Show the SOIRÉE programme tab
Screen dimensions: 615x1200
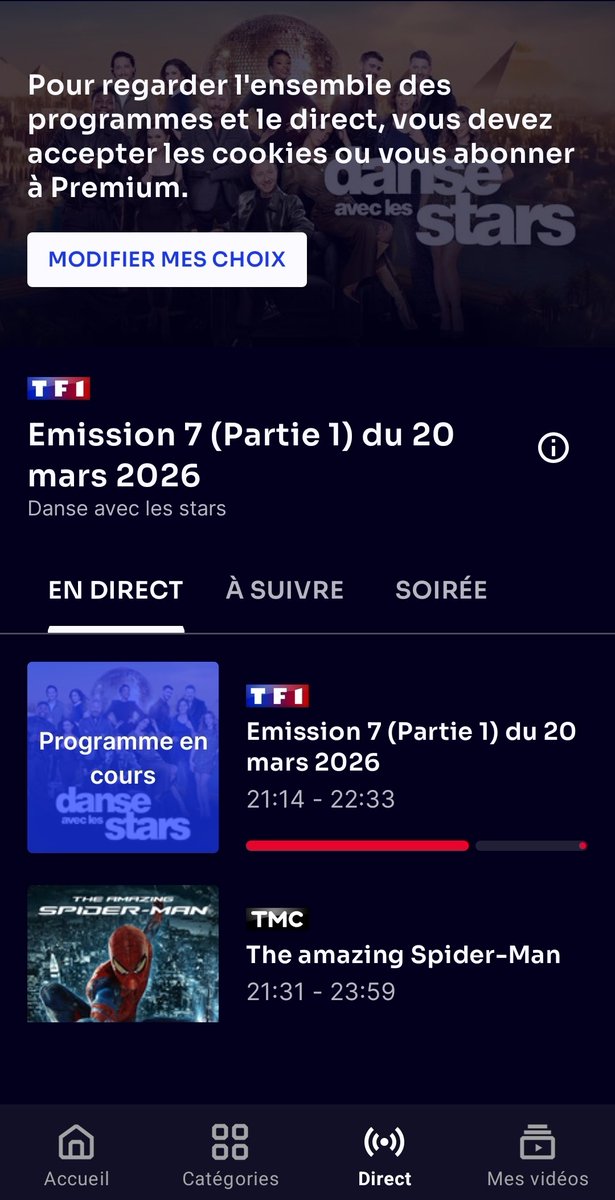point(441,590)
